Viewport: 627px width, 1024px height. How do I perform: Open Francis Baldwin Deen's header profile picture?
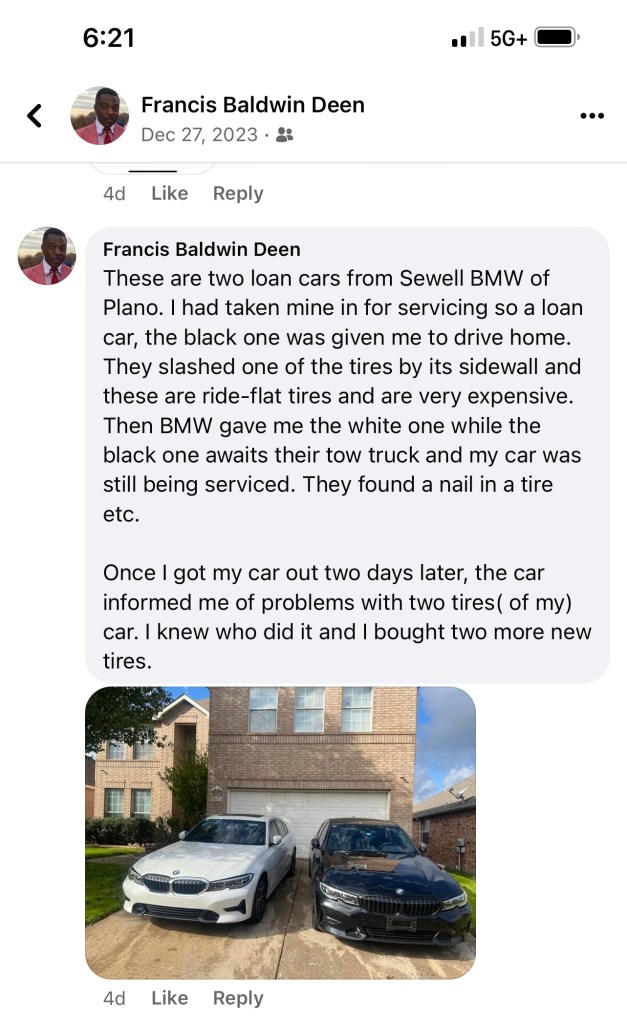[99, 116]
